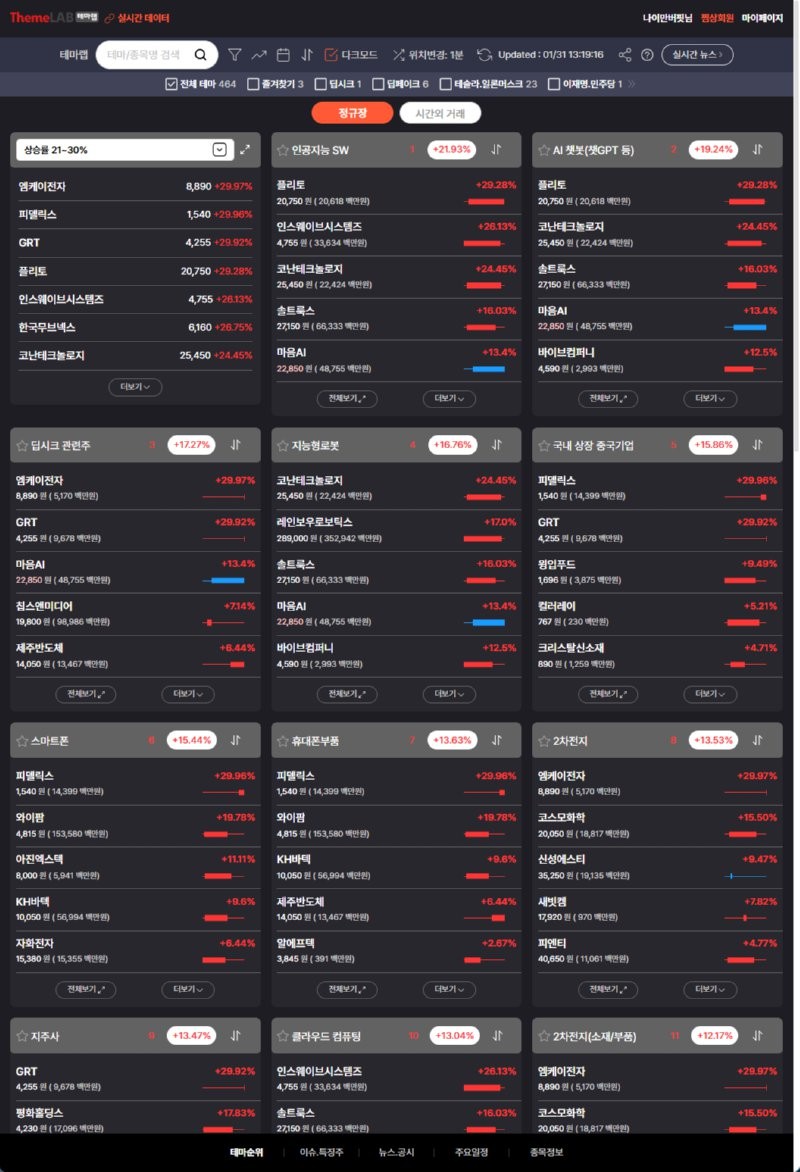
Task: Switch to 시간외 거래 tab
Action: click(x=440, y=113)
